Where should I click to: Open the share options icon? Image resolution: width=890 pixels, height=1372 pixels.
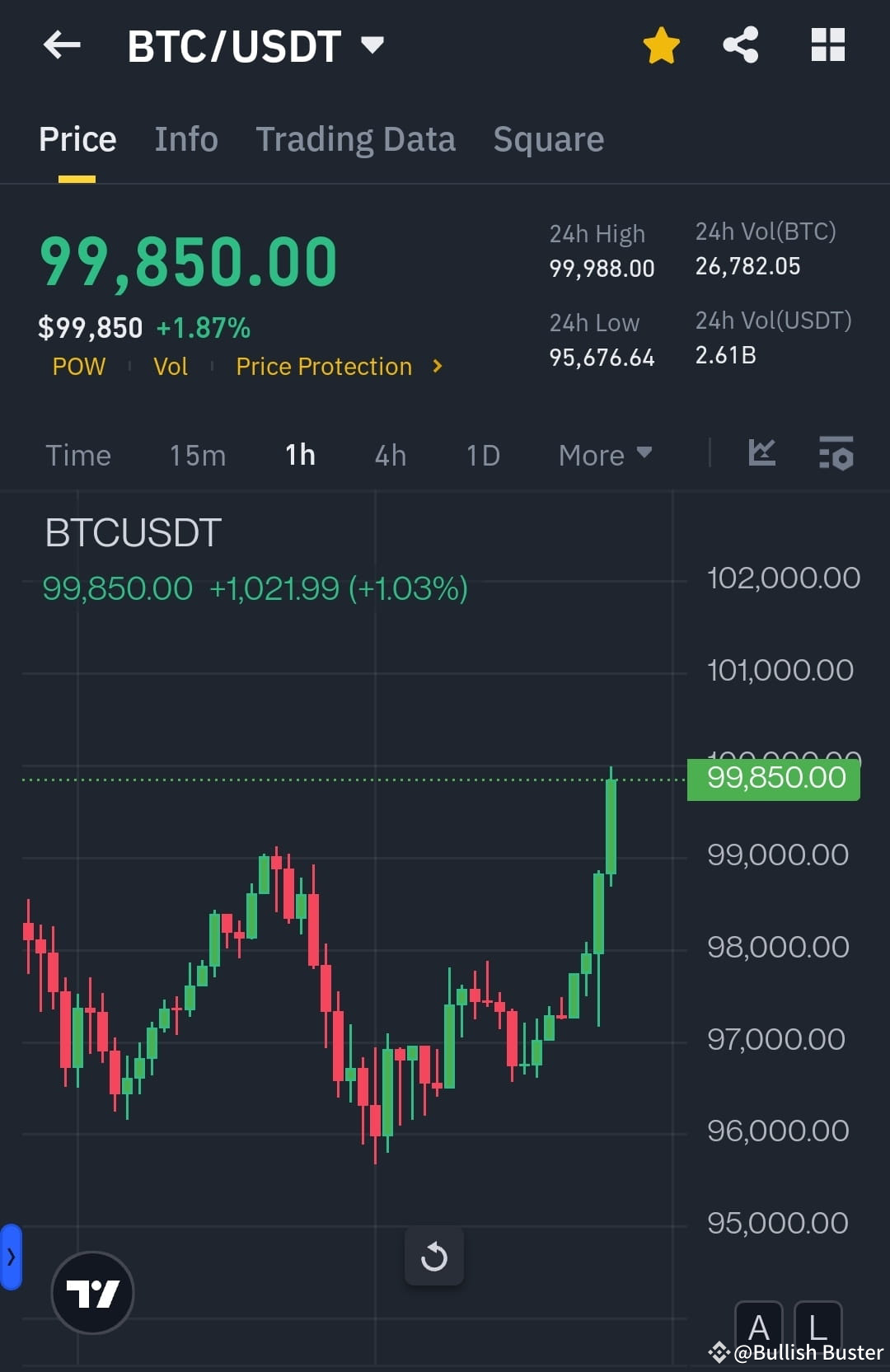click(740, 45)
